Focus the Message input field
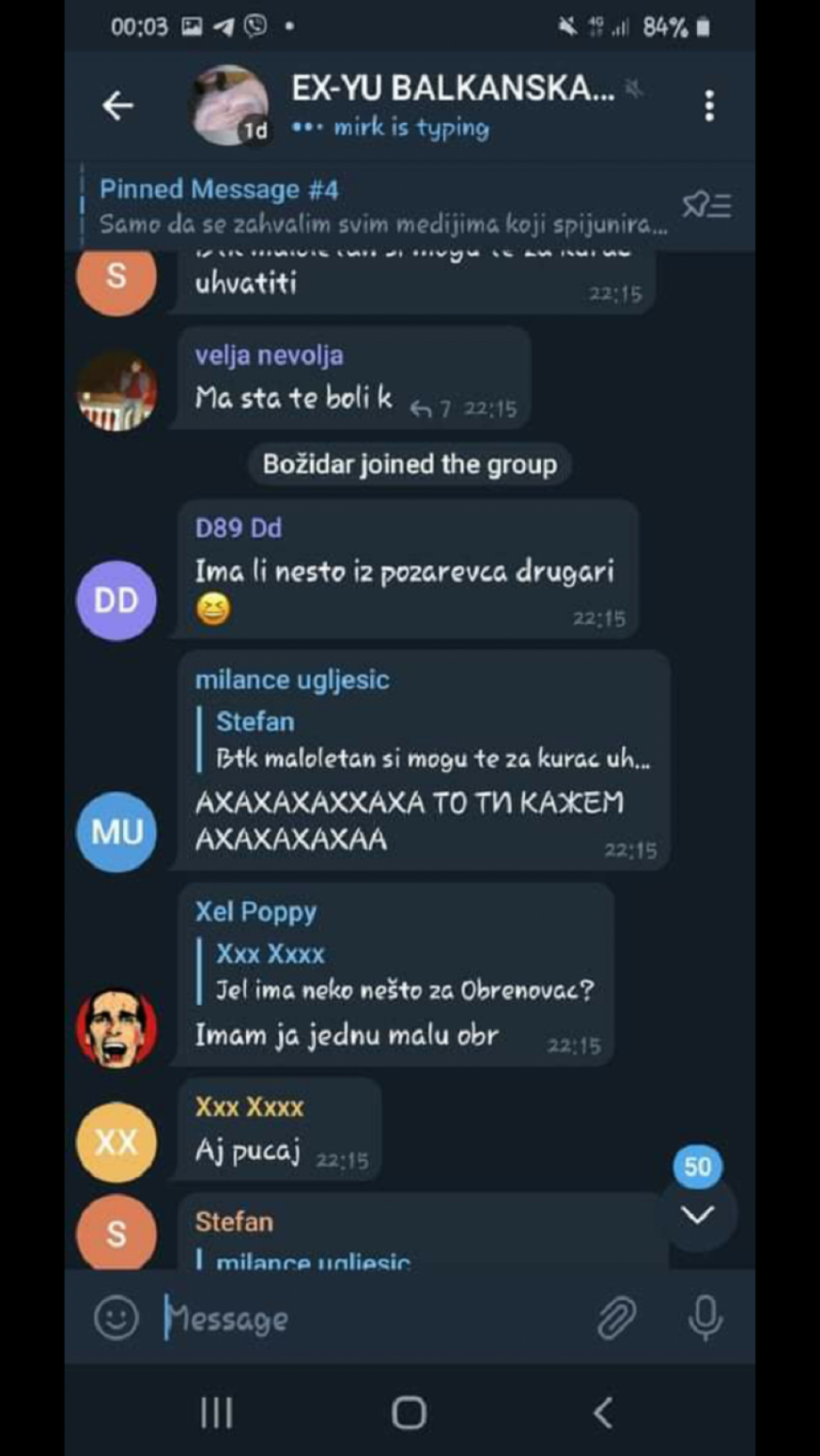This screenshot has width=820, height=1456. click(364, 1319)
